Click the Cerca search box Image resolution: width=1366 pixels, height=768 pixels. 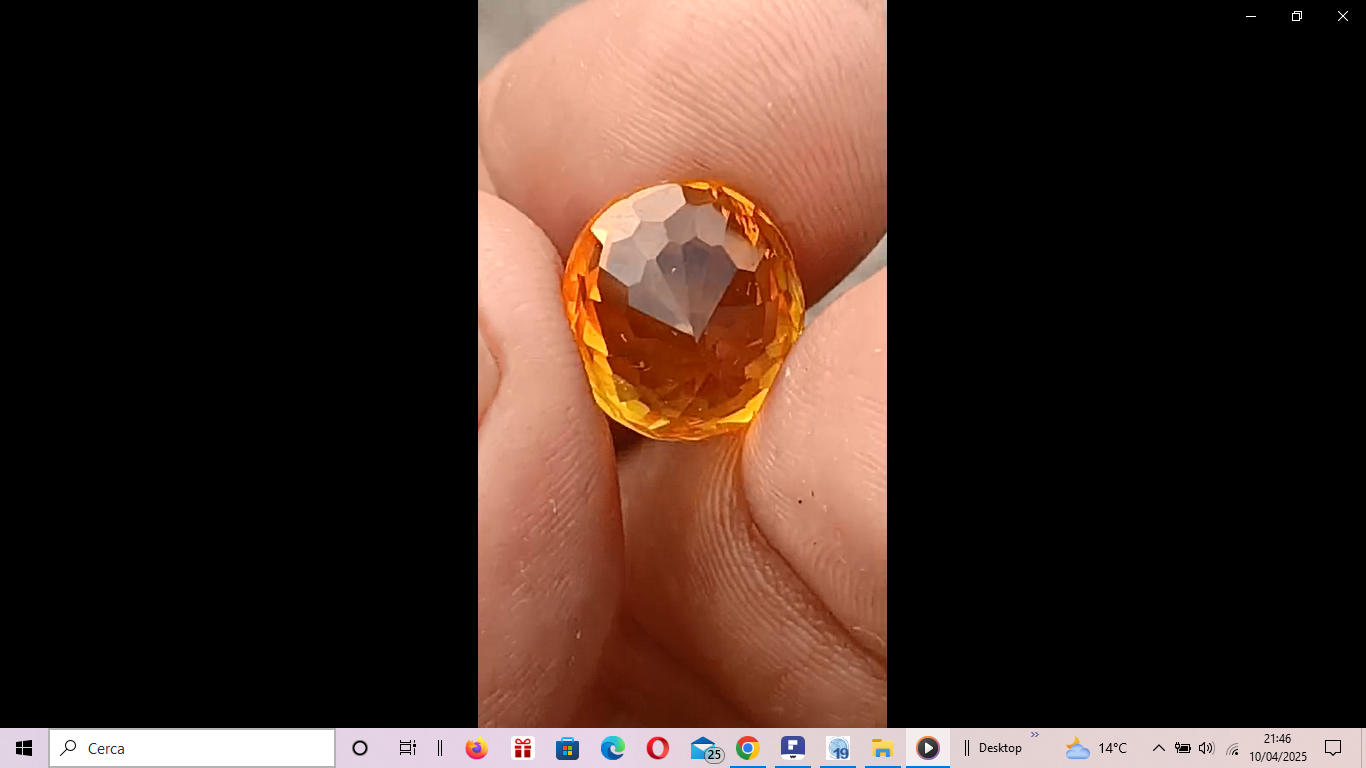(x=192, y=748)
